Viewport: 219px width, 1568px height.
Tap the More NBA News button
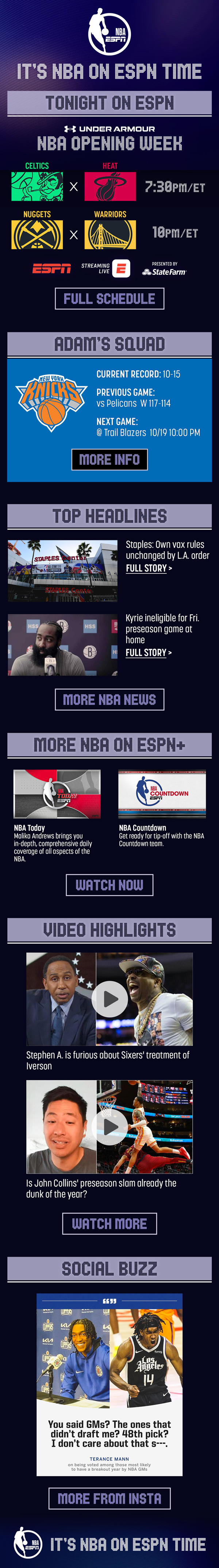click(109, 700)
